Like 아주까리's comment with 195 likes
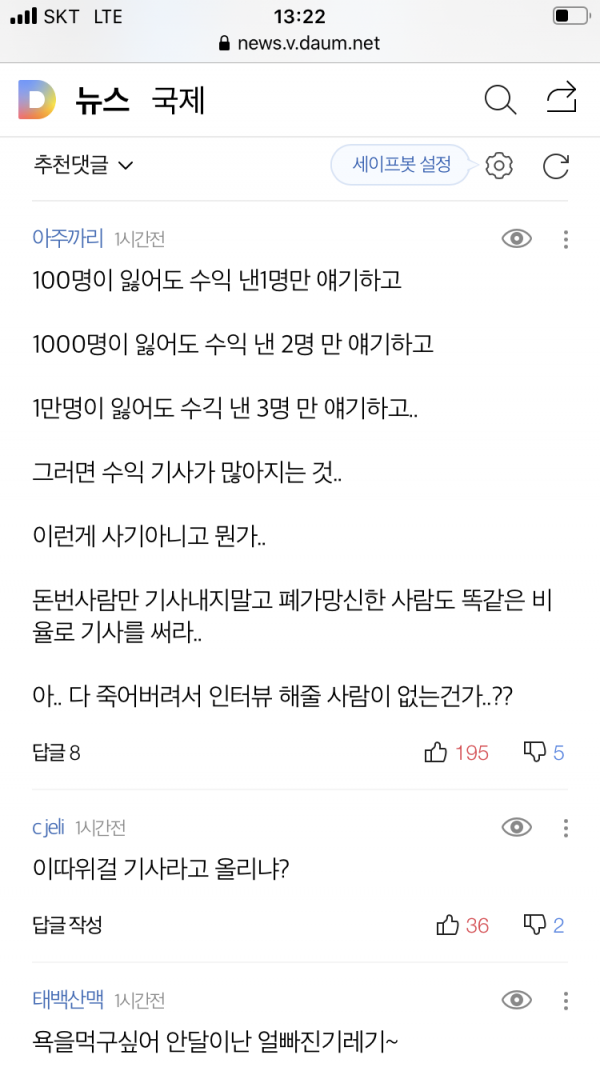This screenshot has height=1067, width=600. tap(456, 752)
